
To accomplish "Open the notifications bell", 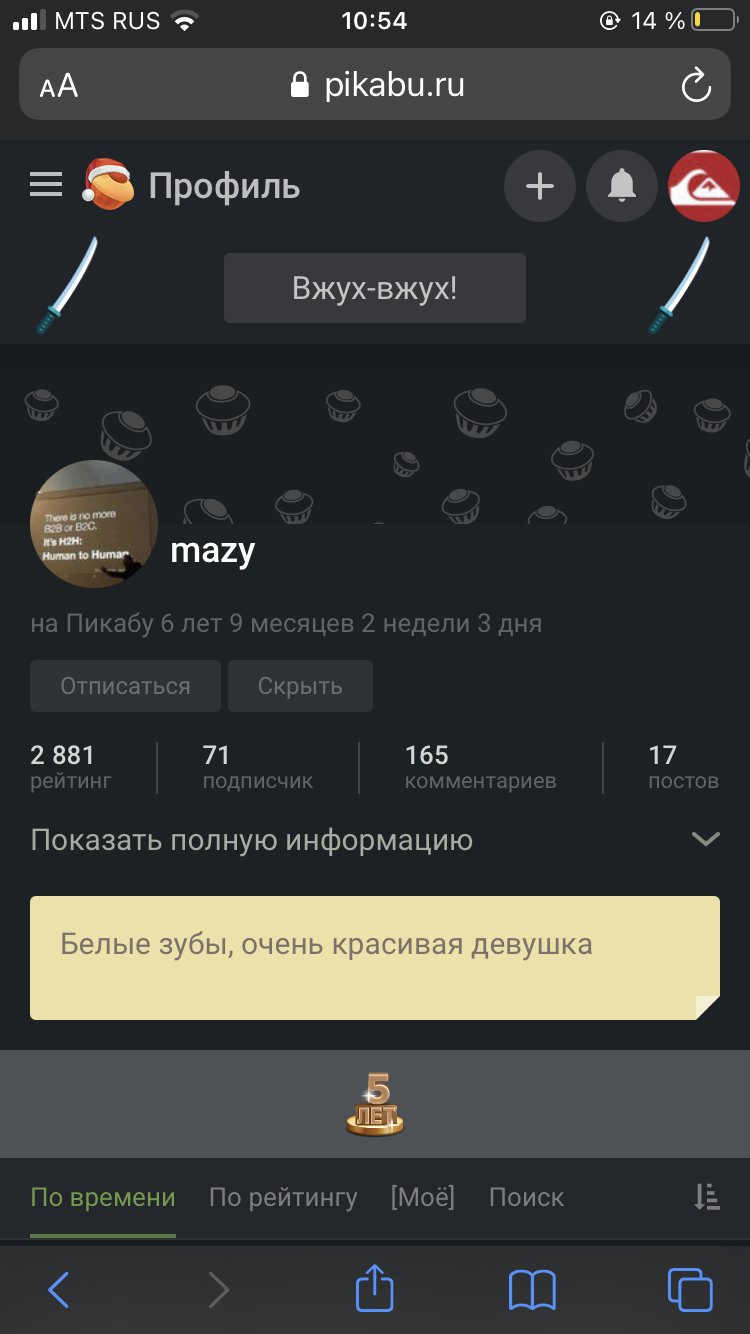I will (622, 186).
